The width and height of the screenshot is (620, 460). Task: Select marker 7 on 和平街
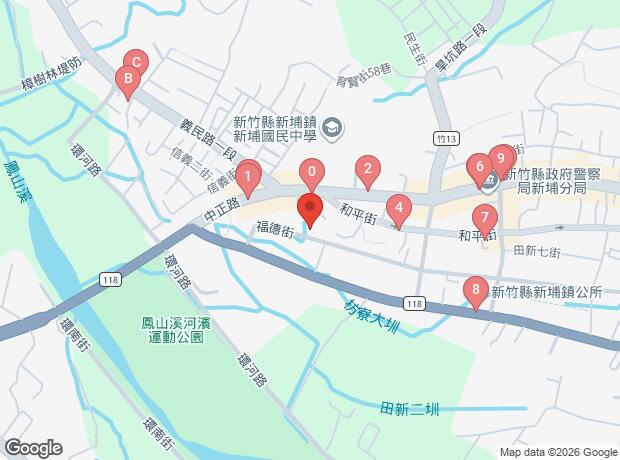(484, 217)
